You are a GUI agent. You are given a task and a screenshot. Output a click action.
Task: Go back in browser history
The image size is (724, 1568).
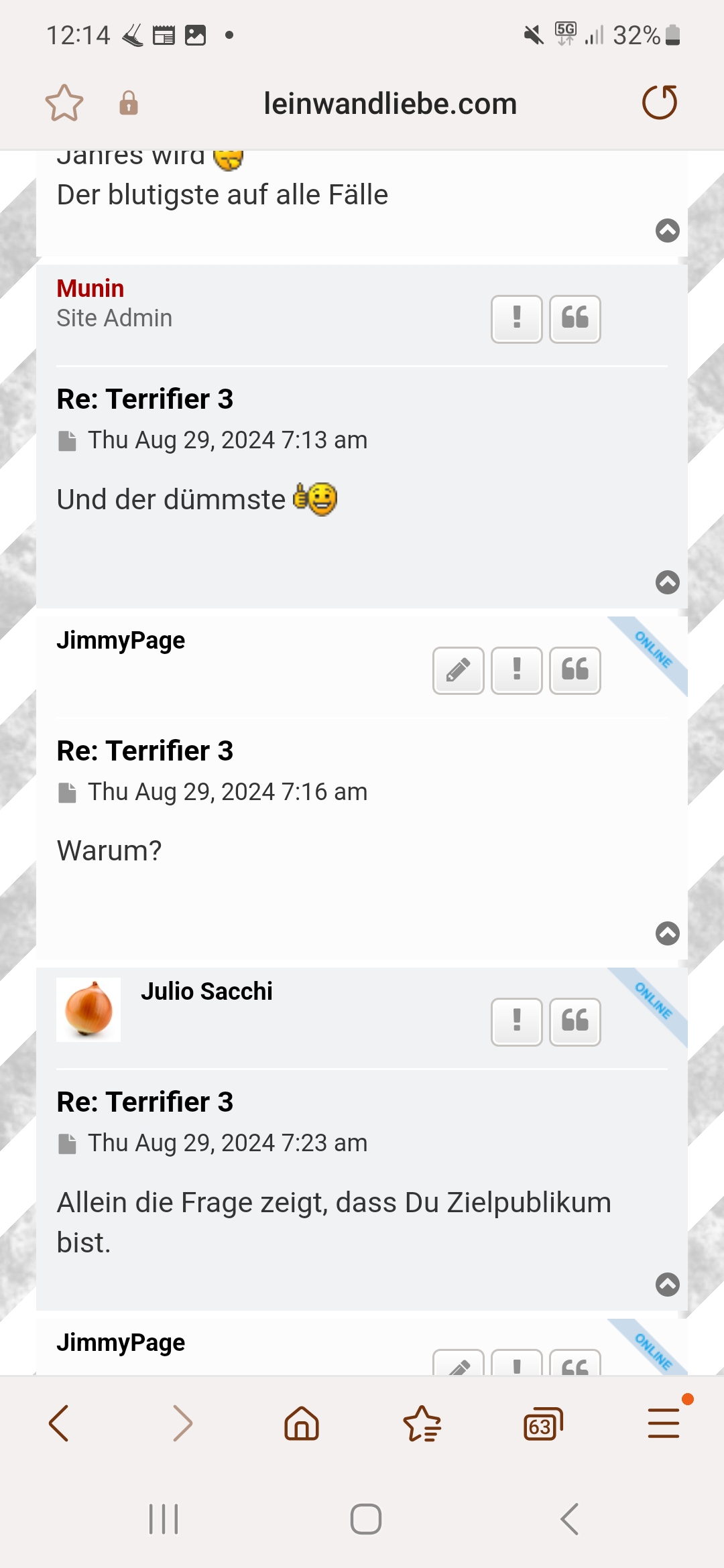(x=59, y=1423)
